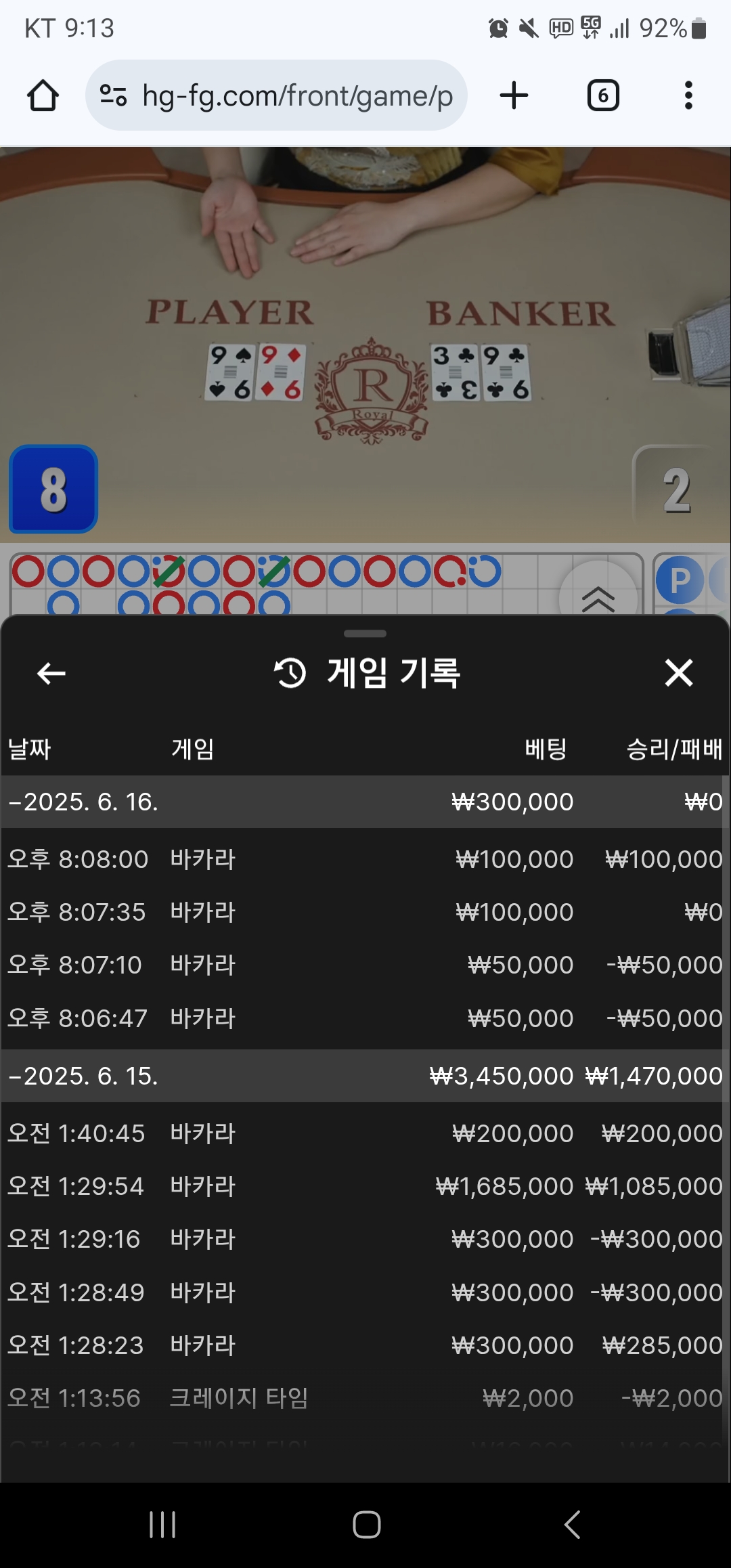Image resolution: width=731 pixels, height=1568 pixels.
Task: Close the game history panel
Action: (679, 673)
